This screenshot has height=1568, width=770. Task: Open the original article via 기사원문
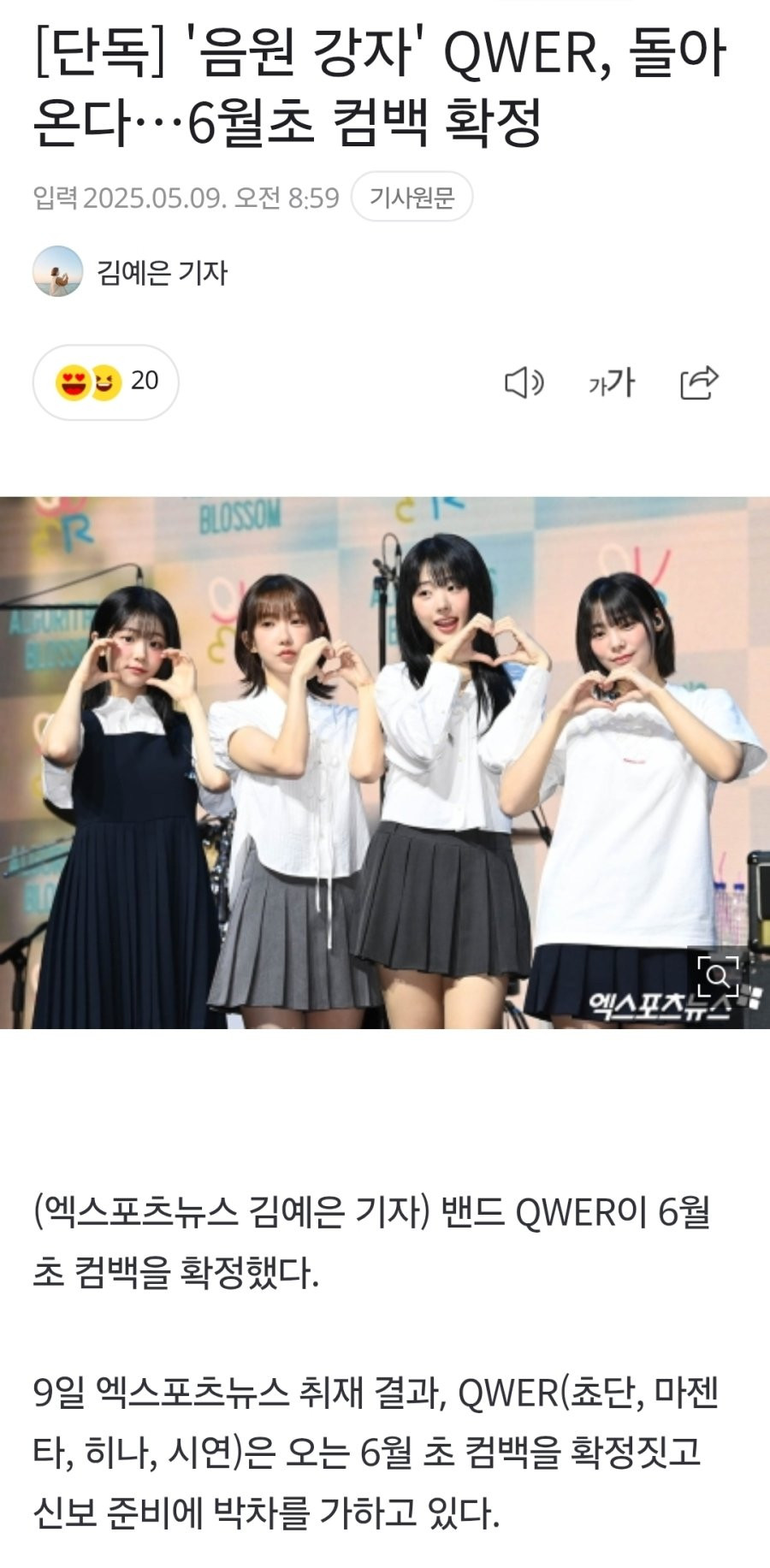(412, 198)
